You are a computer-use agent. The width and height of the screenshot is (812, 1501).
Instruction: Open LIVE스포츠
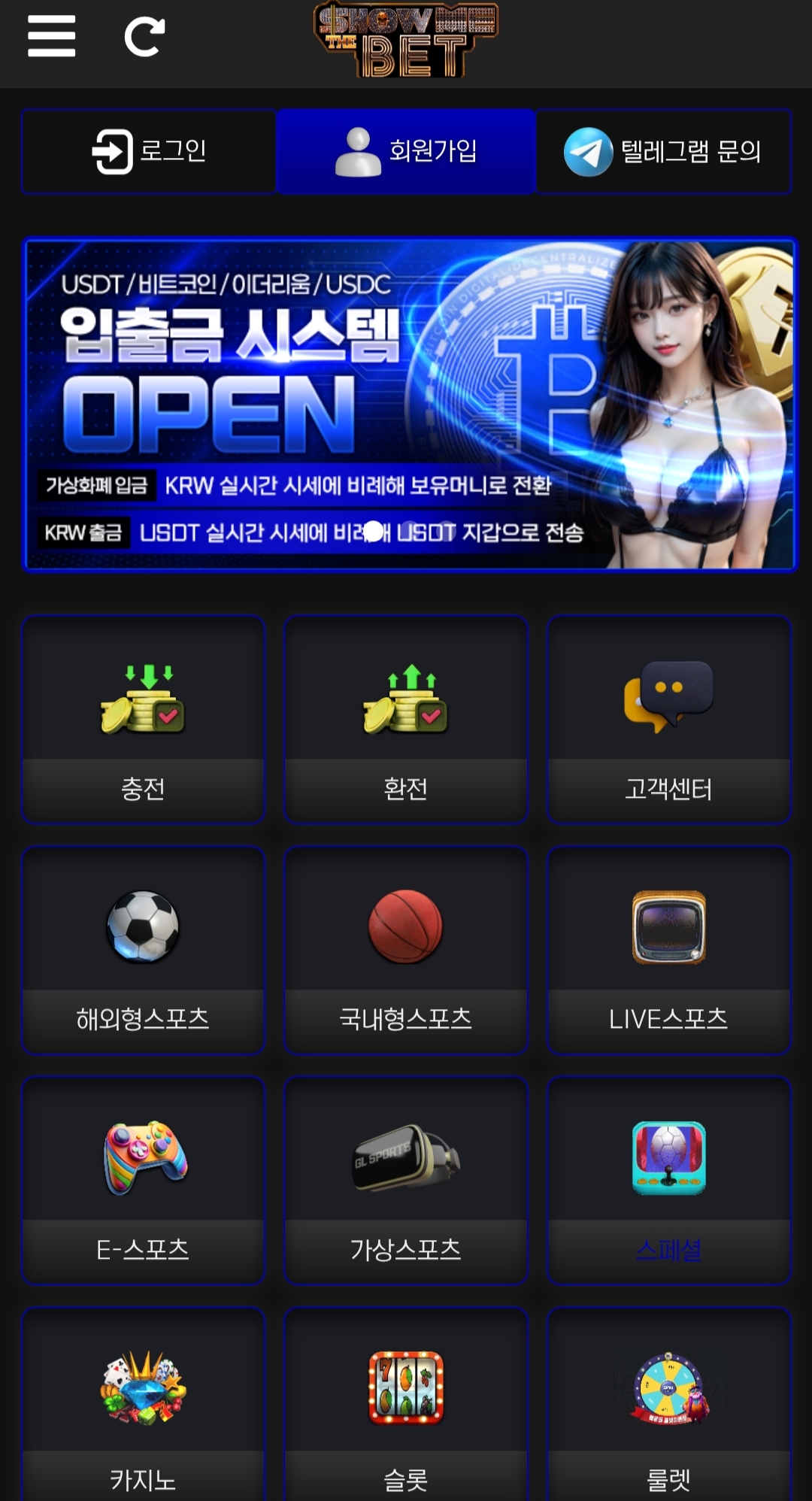668,950
